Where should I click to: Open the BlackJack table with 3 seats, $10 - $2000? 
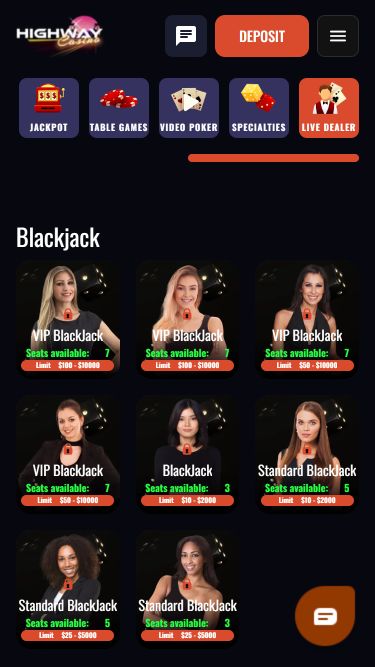tap(188, 453)
